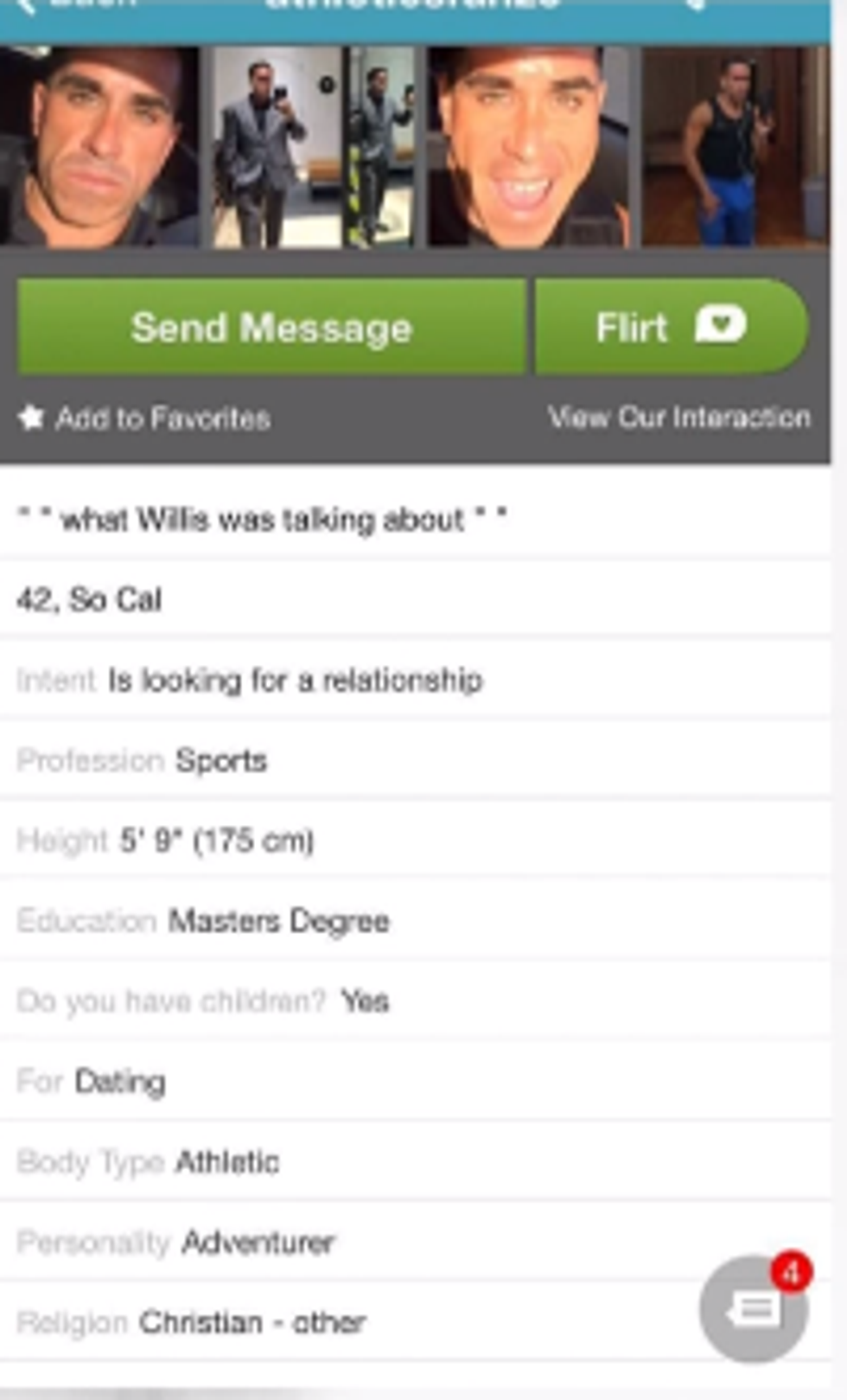Viewport: 847px width, 1400px height.
Task: Send a Flirt to this profile
Action: click(x=672, y=328)
